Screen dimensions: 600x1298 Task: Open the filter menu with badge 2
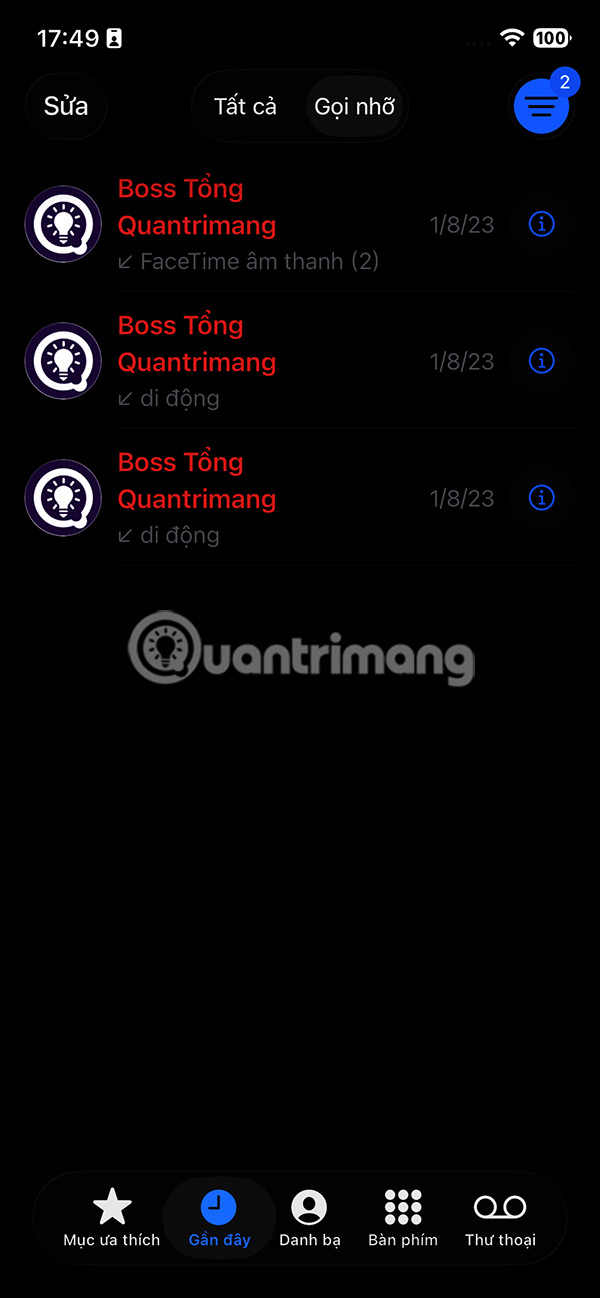(x=541, y=107)
